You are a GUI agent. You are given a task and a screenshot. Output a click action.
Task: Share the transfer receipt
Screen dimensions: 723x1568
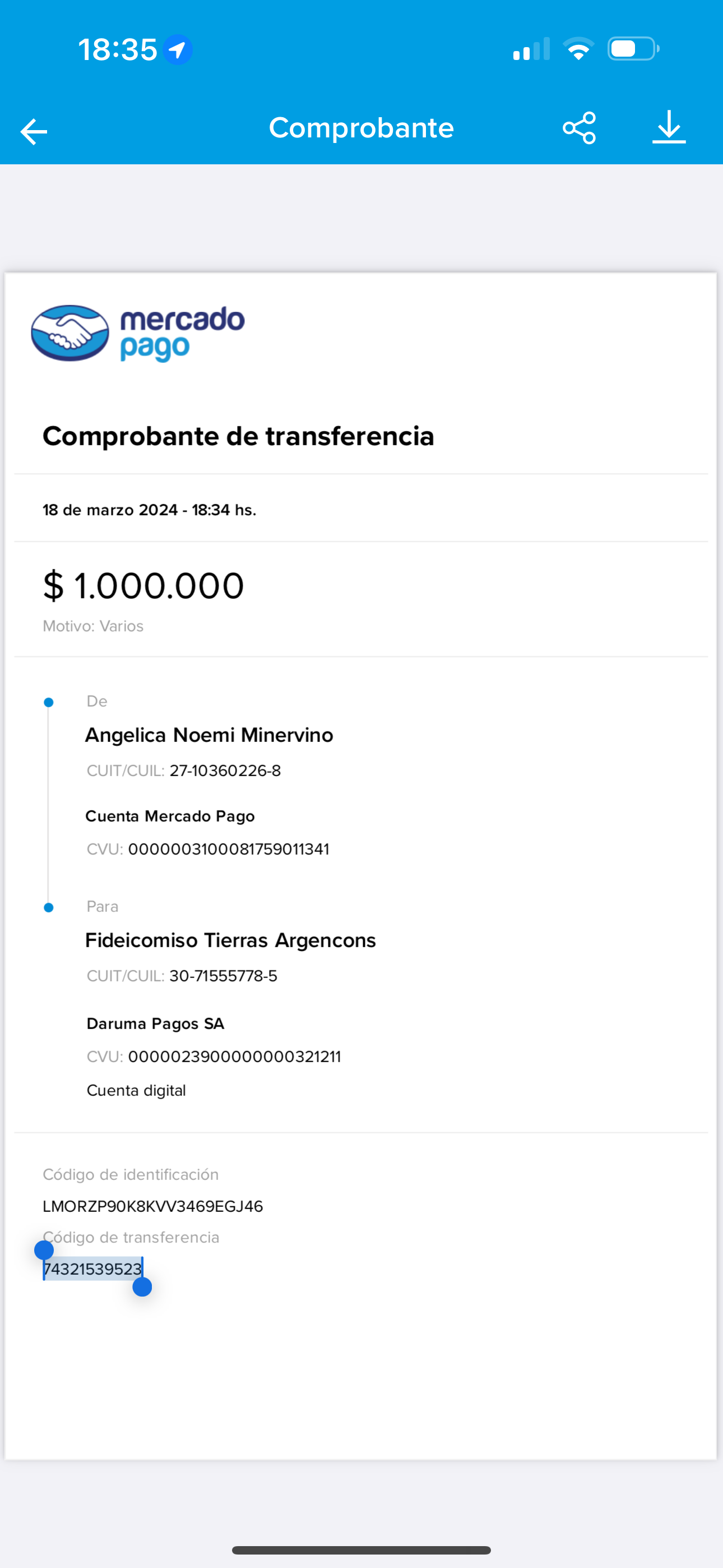point(579,128)
